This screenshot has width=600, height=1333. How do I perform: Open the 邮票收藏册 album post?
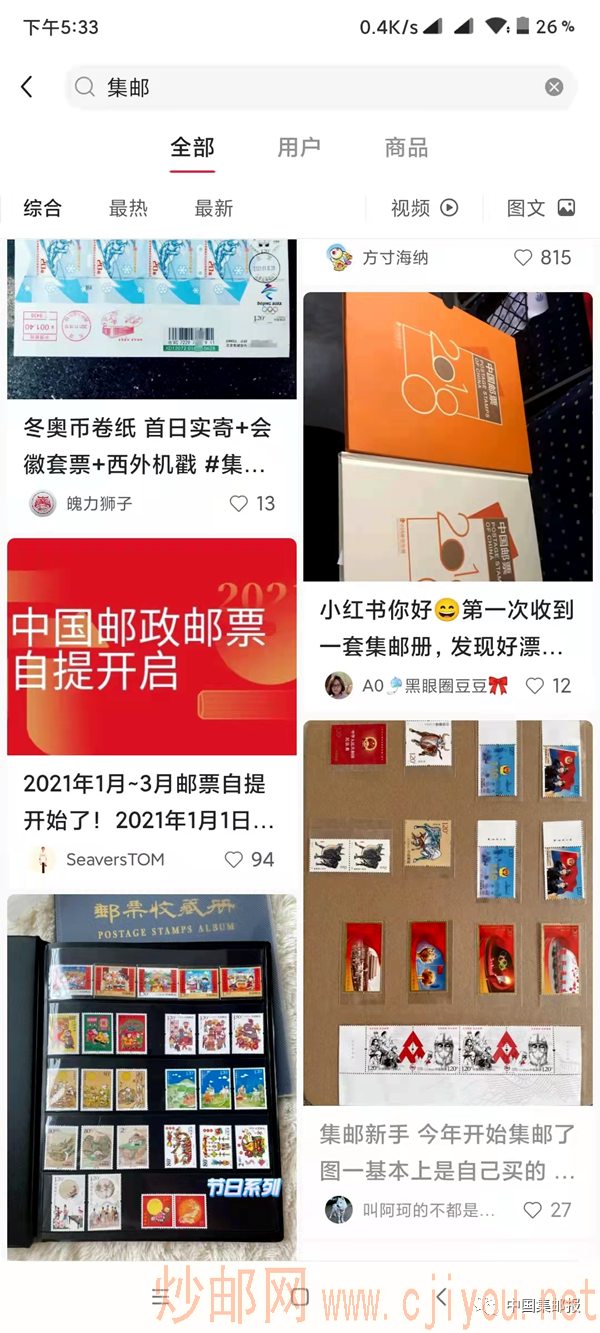pyautogui.click(x=152, y=1075)
